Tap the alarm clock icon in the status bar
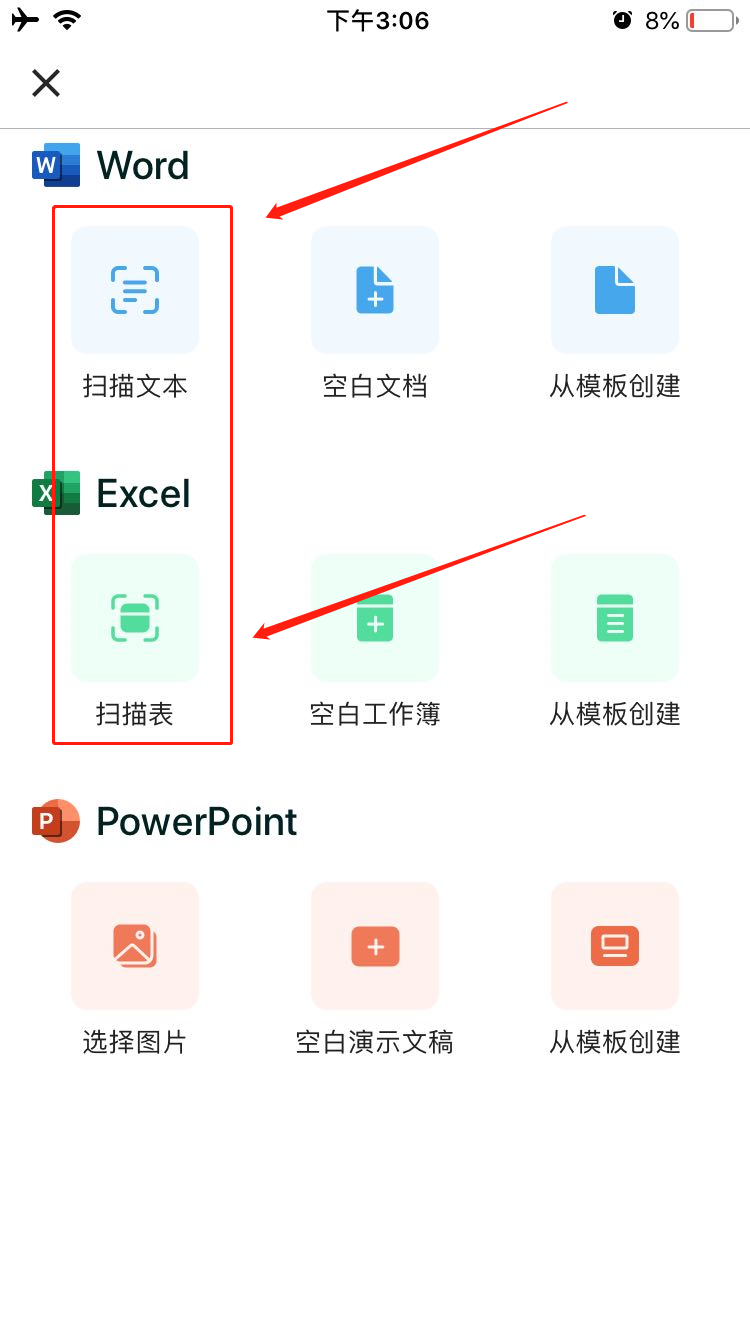 click(x=623, y=18)
